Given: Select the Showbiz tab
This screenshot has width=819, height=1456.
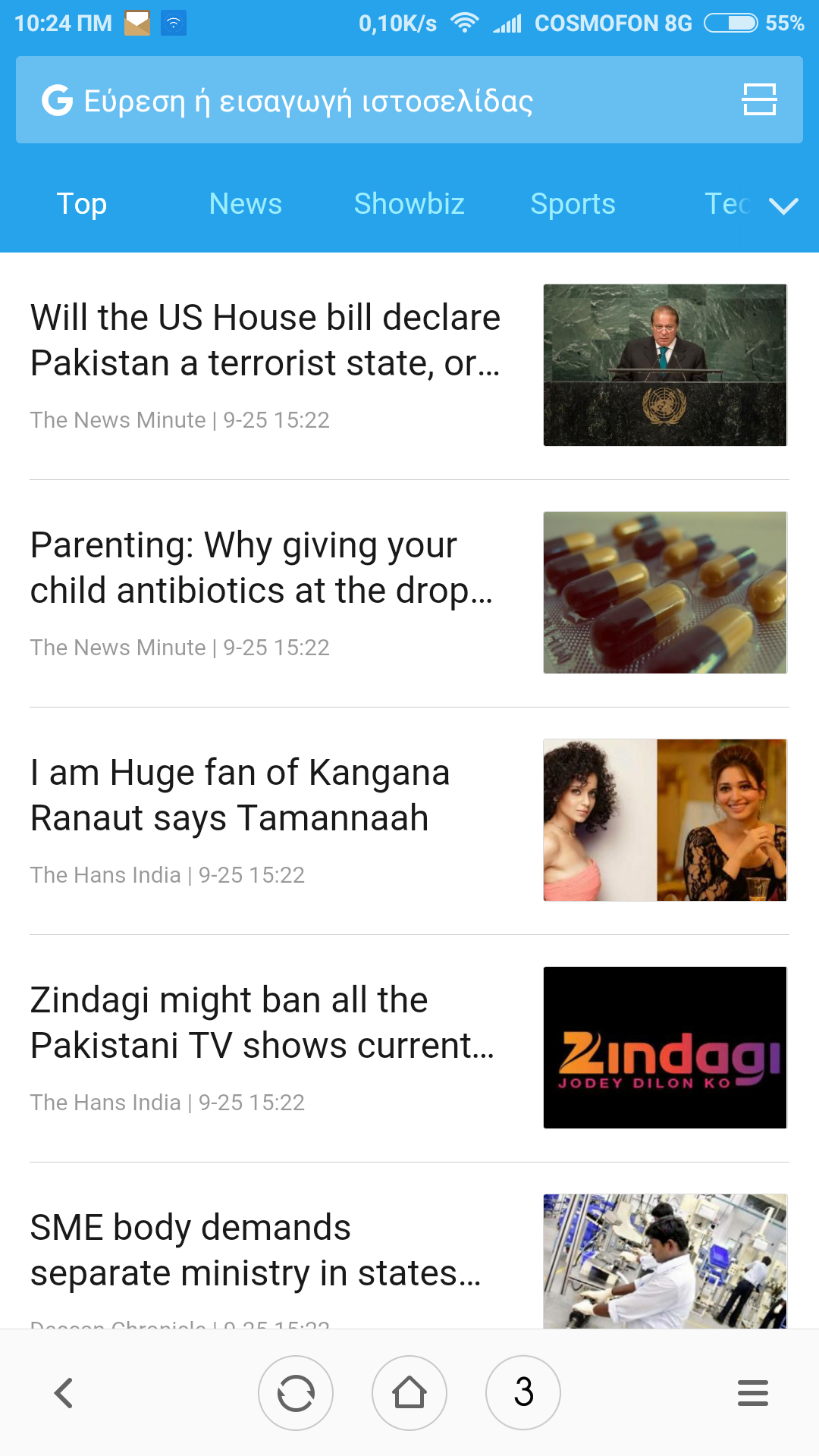Looking at the screenshot, I should [x=409, y=204].
